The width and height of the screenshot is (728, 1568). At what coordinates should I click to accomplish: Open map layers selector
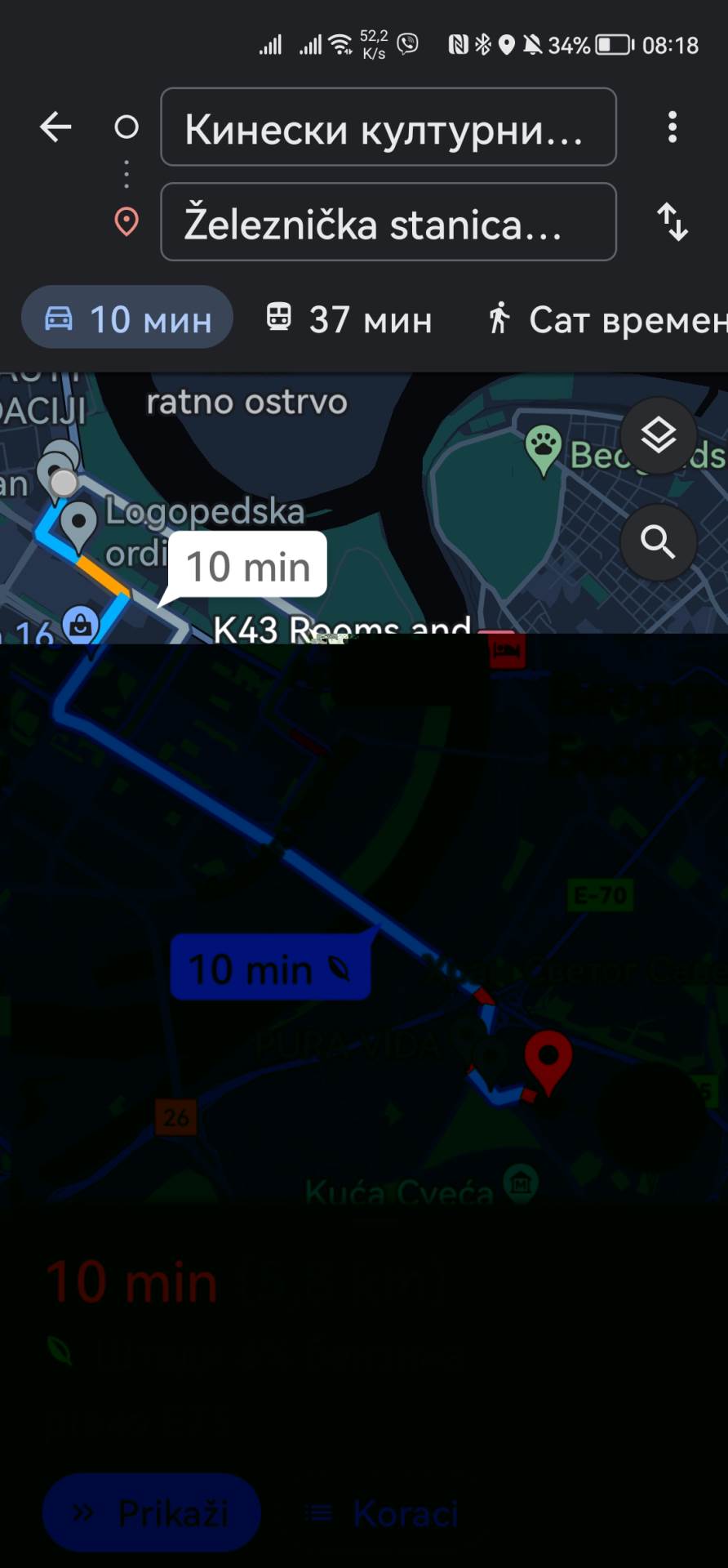[x=658, y=435]
